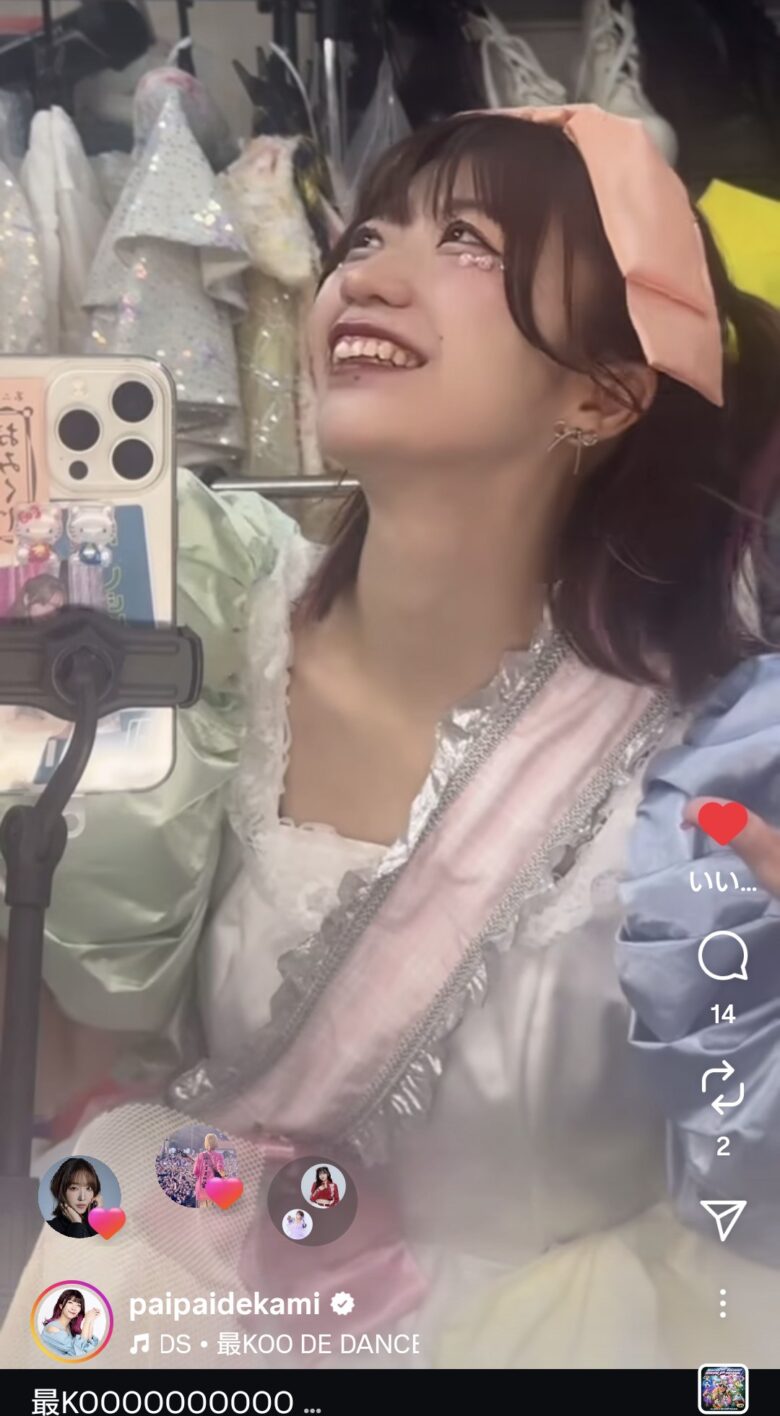Expand the caption 最KOOOOOOOOOO
The width and height of the screenshot is (780, 1416).
click(176, 1401)
